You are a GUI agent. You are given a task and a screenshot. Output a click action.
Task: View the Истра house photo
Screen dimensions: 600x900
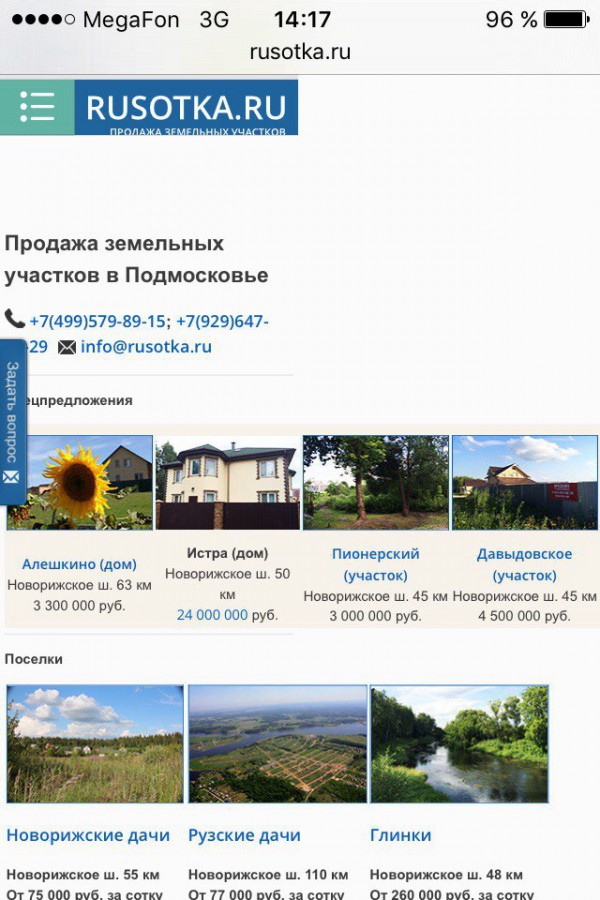pyautogui.click(x=227, y=486)
